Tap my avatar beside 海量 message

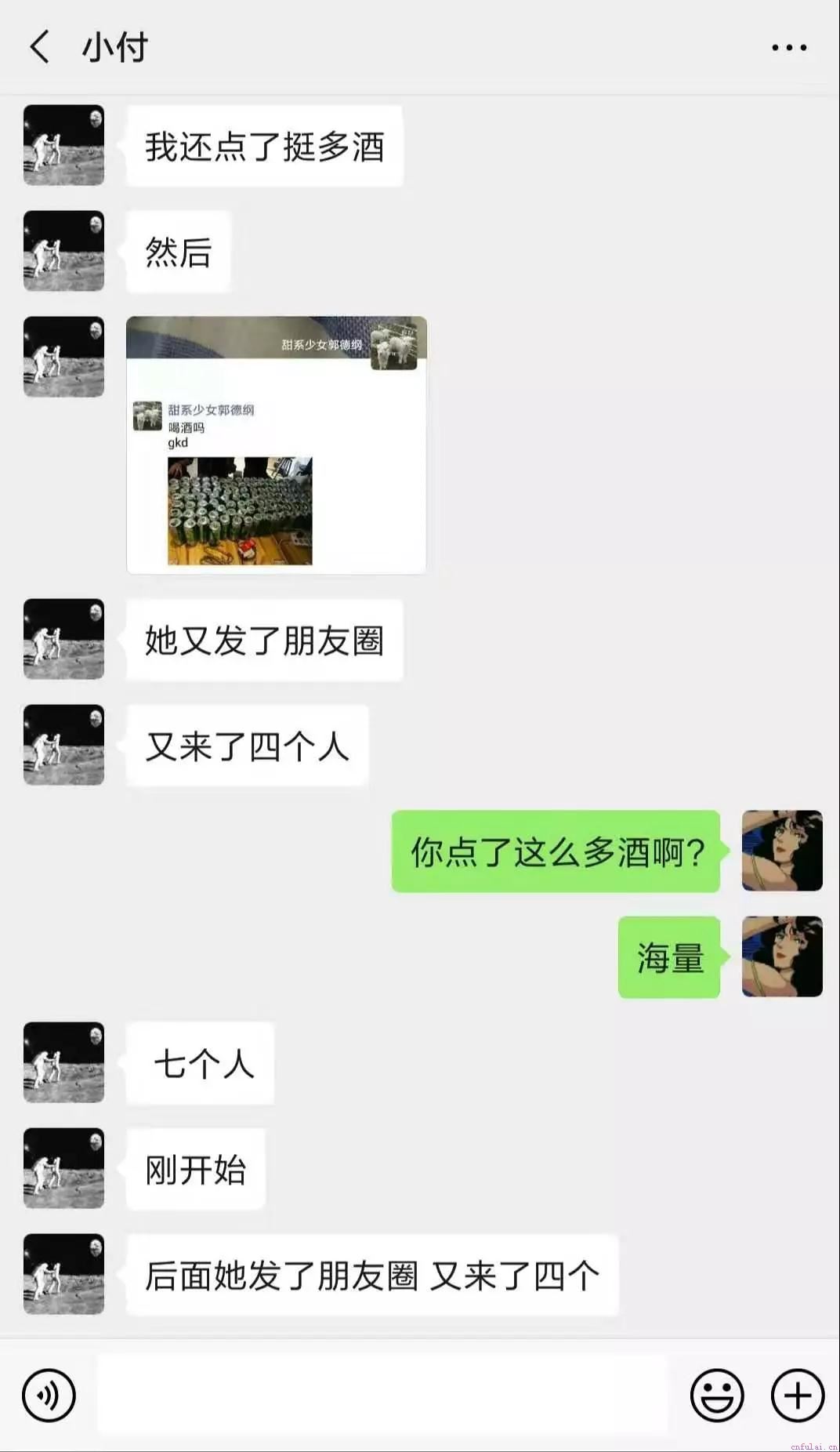click(x=782, y=957)
